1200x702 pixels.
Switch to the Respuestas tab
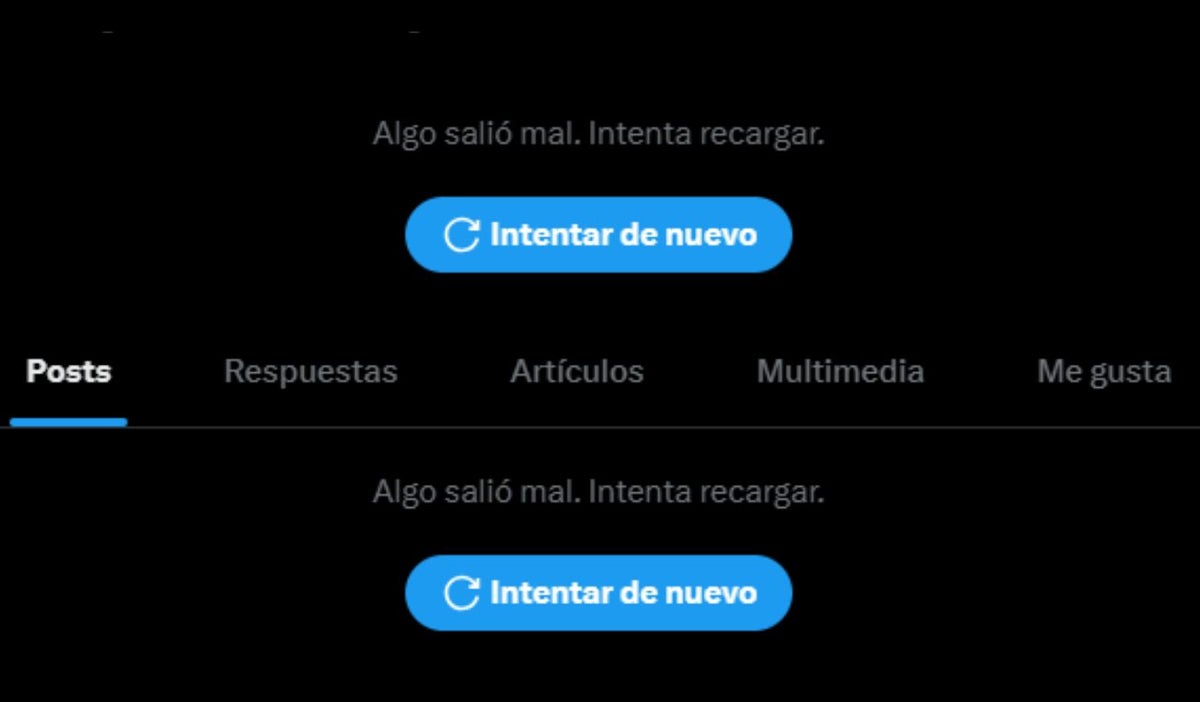[x=310, y=372]
